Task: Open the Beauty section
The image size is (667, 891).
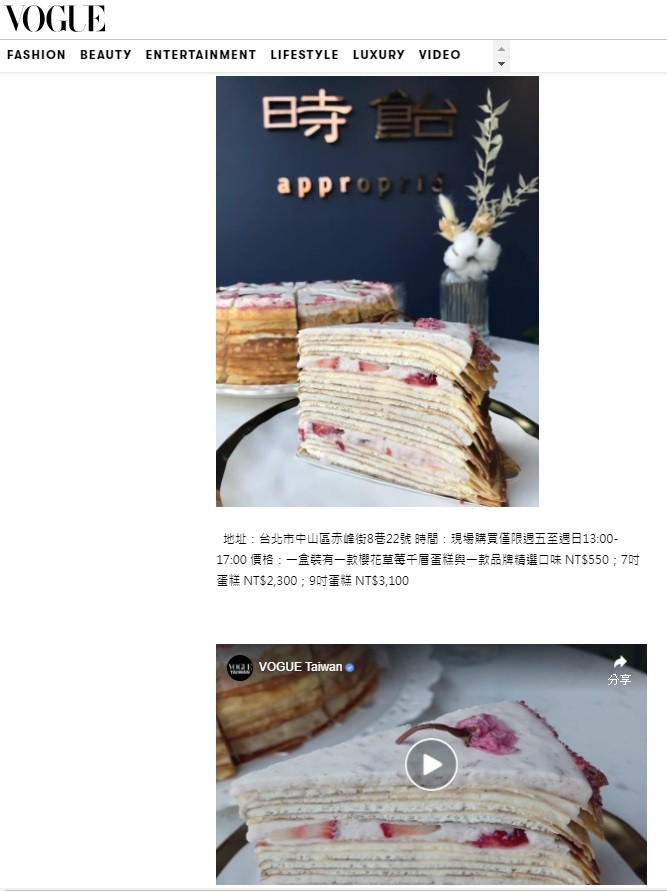Action: [x=106, y=55]
